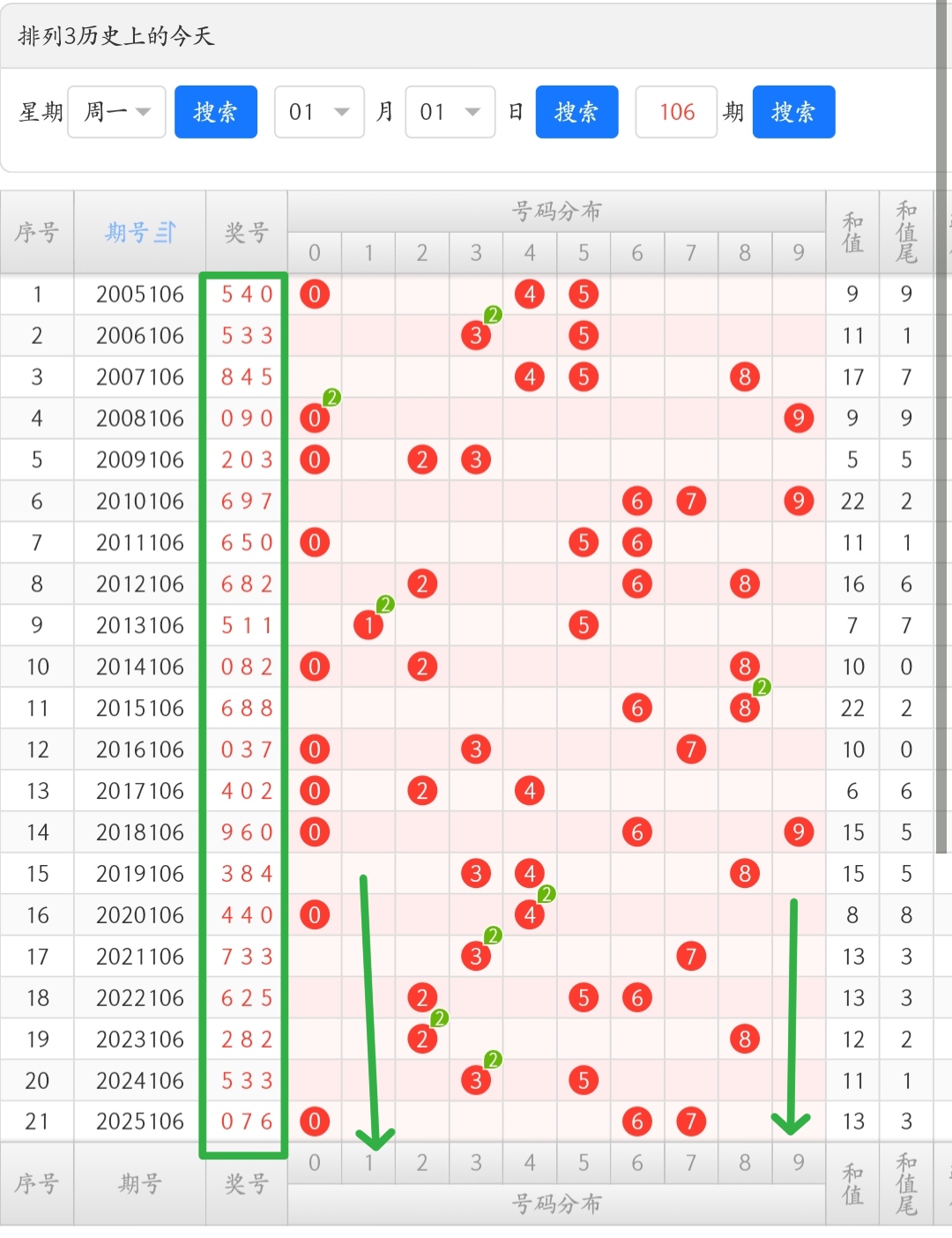952x1238 pixels.
Task: Open the 星期 weekday dropdown showing 周一
Action: [x=116, y=112]
